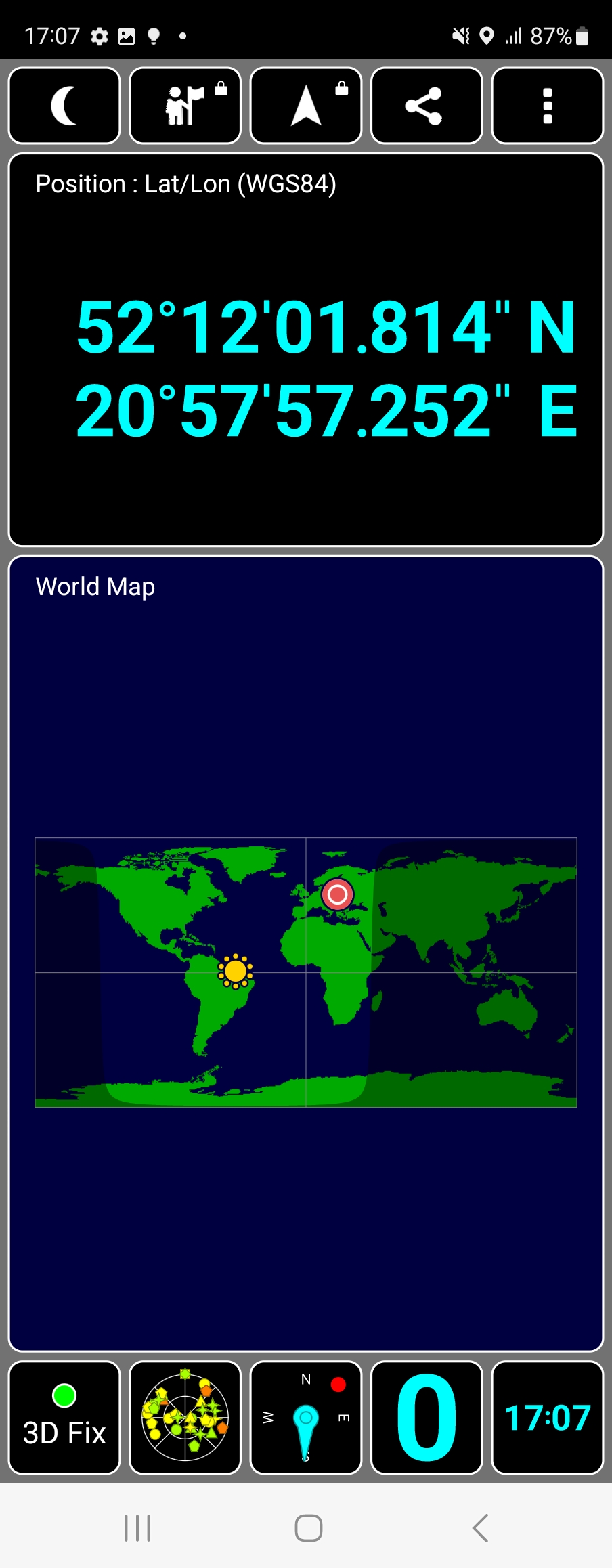
Task: Open the three-dot overflow menu
Action: tap(547, 106)
